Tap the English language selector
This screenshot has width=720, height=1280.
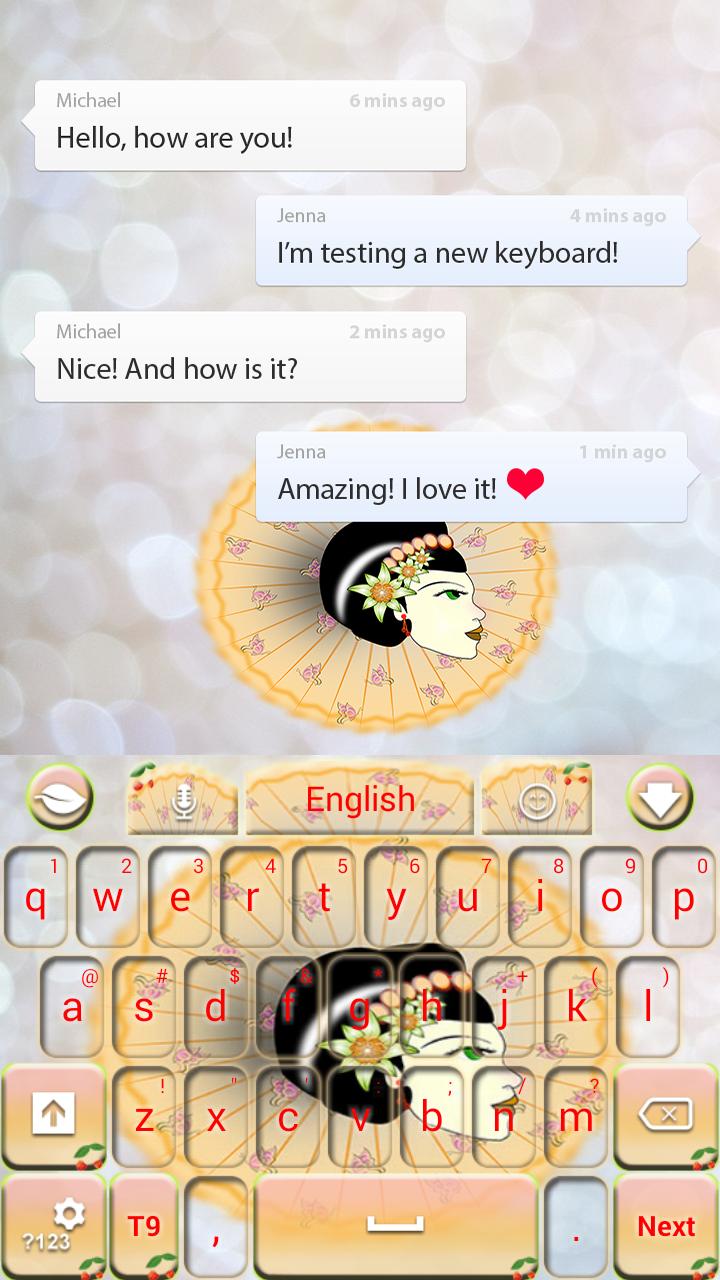360,800
